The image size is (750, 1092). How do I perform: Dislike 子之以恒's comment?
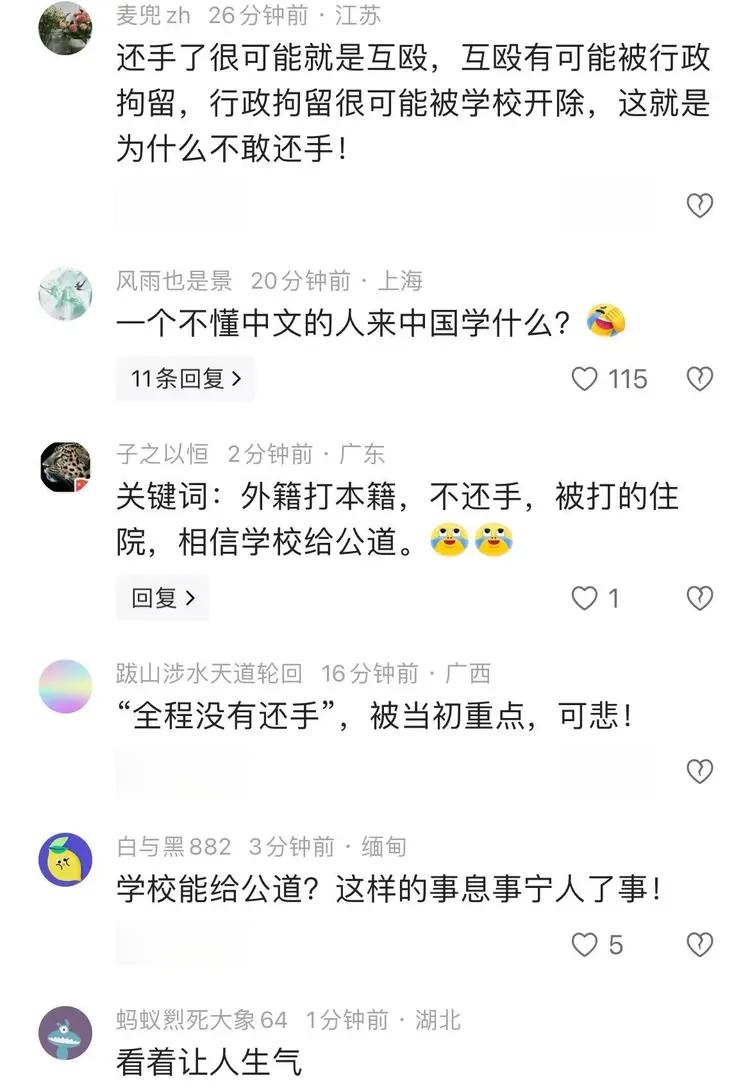(x=700, y=598)
